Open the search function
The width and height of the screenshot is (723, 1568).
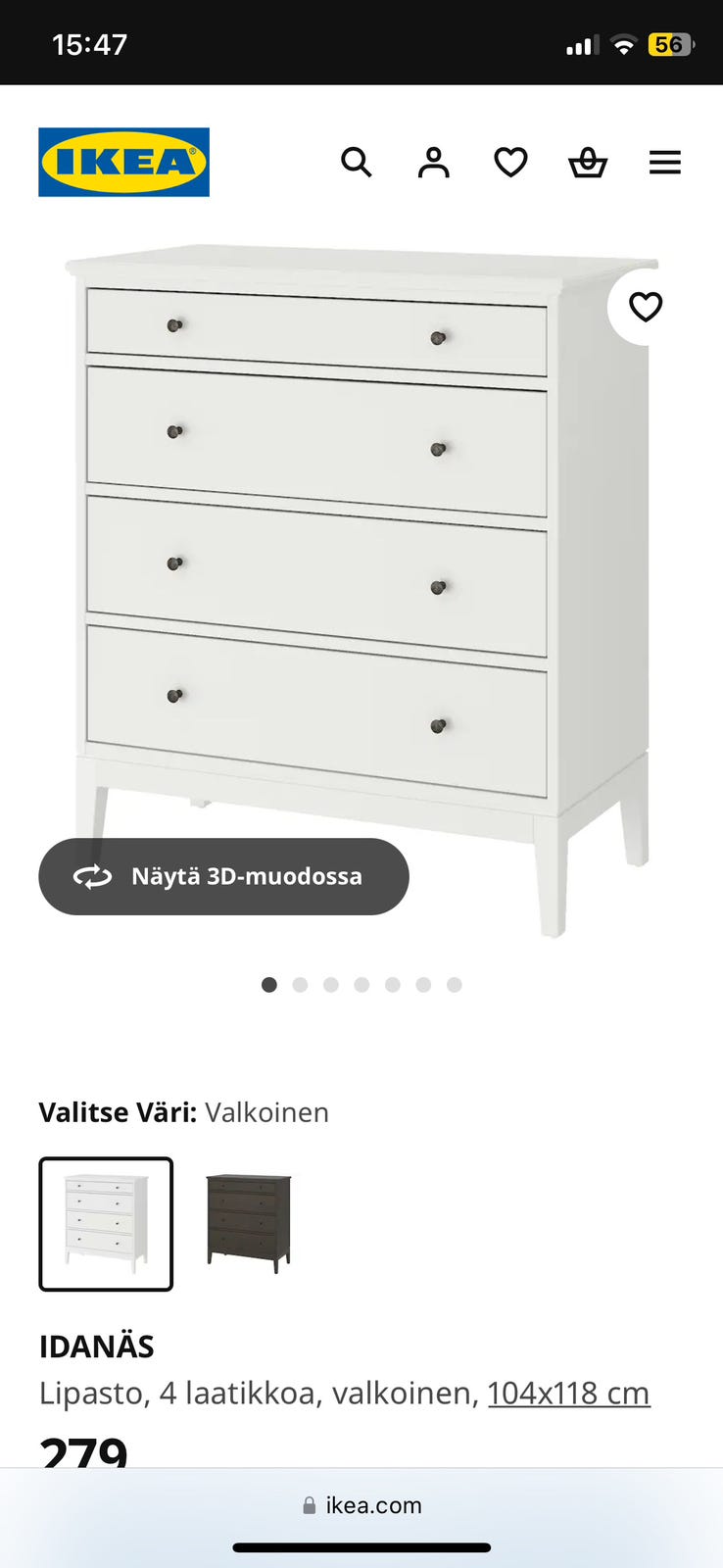click(356, 163)
